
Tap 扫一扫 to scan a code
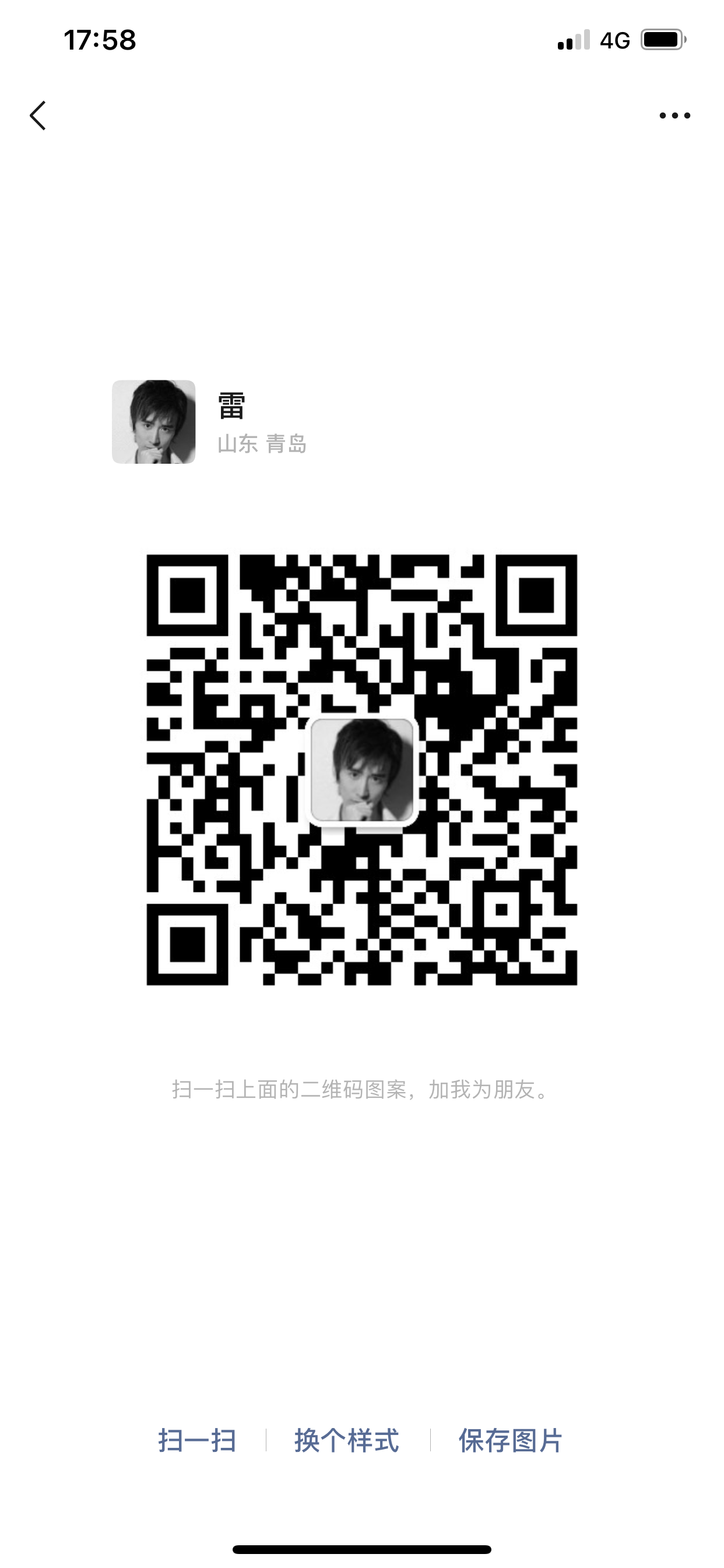pyautogui.click(x=197, y=1440)
